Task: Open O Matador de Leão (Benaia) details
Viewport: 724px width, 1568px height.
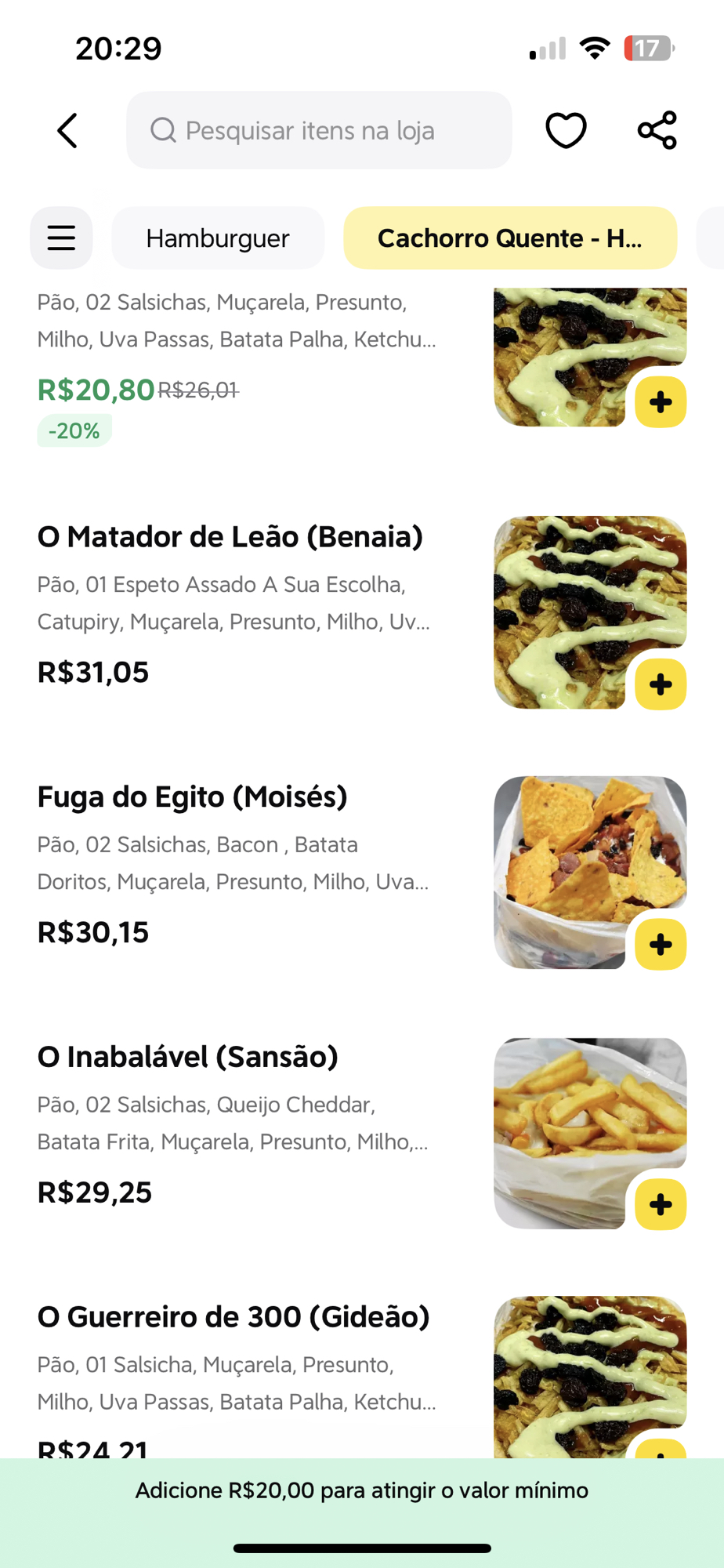Action: tap(230, 538)
